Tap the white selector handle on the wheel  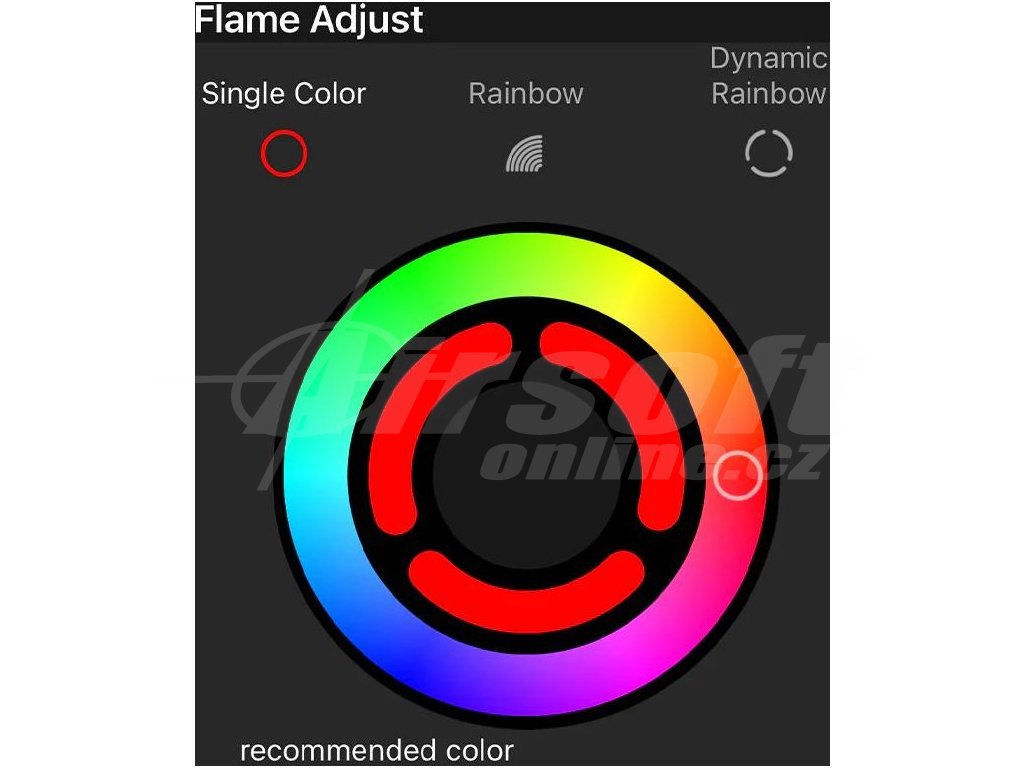[x=737, y=475]
